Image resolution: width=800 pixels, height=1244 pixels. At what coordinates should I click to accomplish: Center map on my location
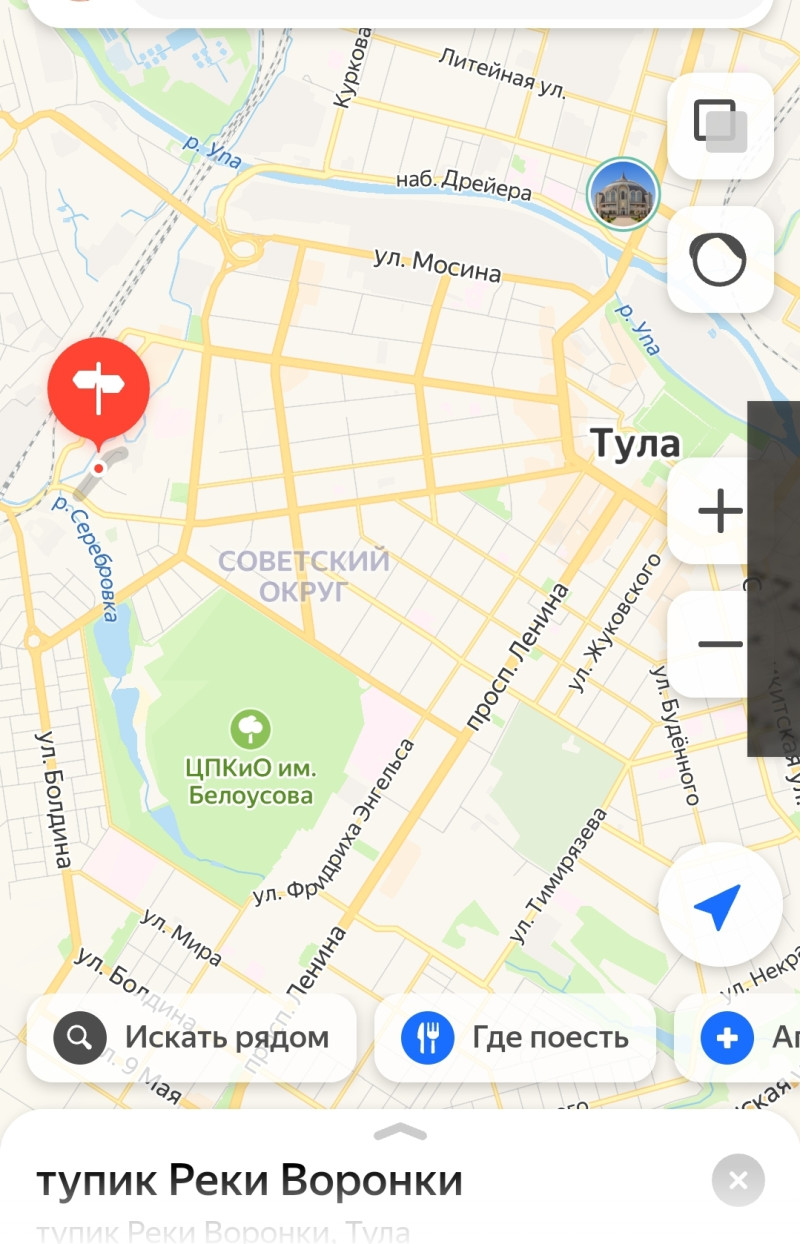pyautogui.click(x=718, y=904)
